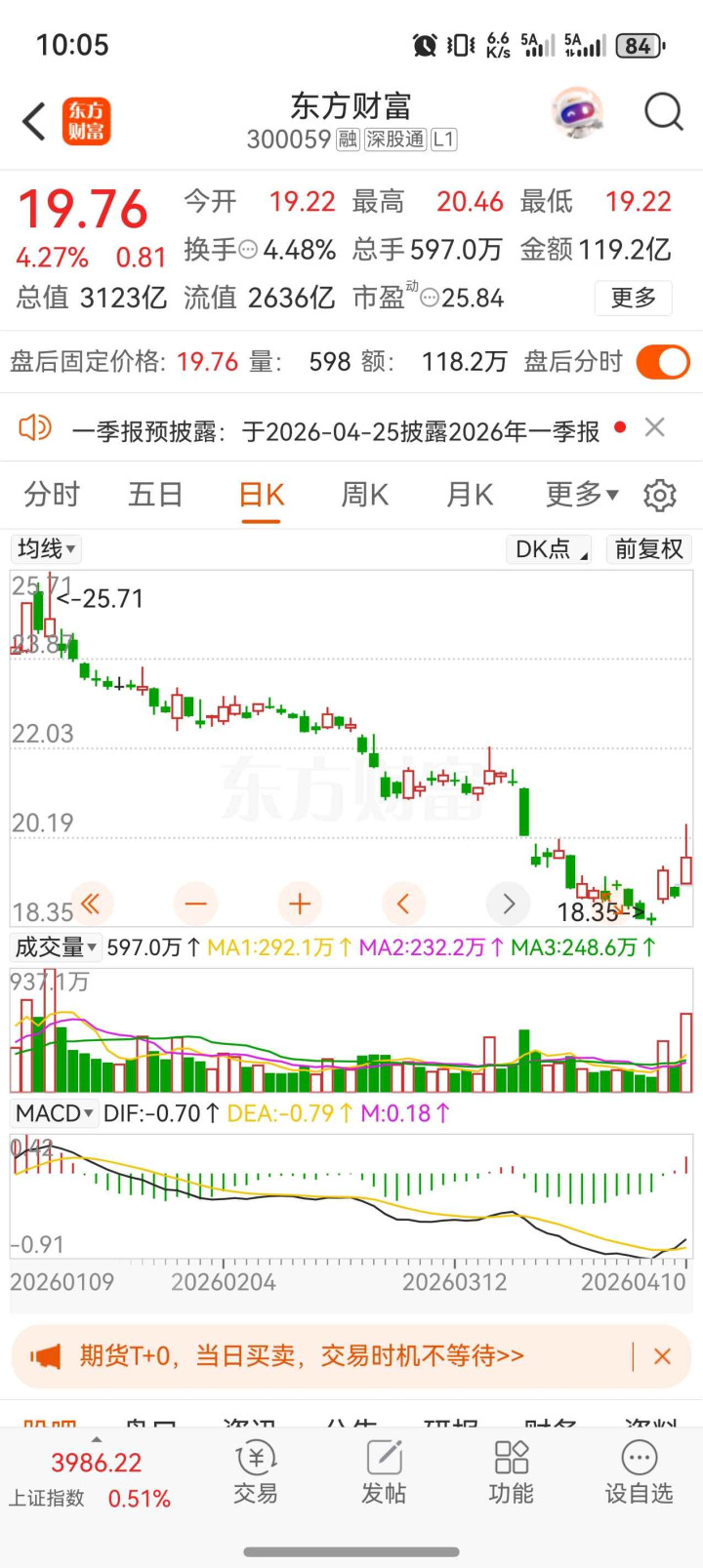Switch to the 分时 tab
703x1568 pixels.
coord(52,495)
